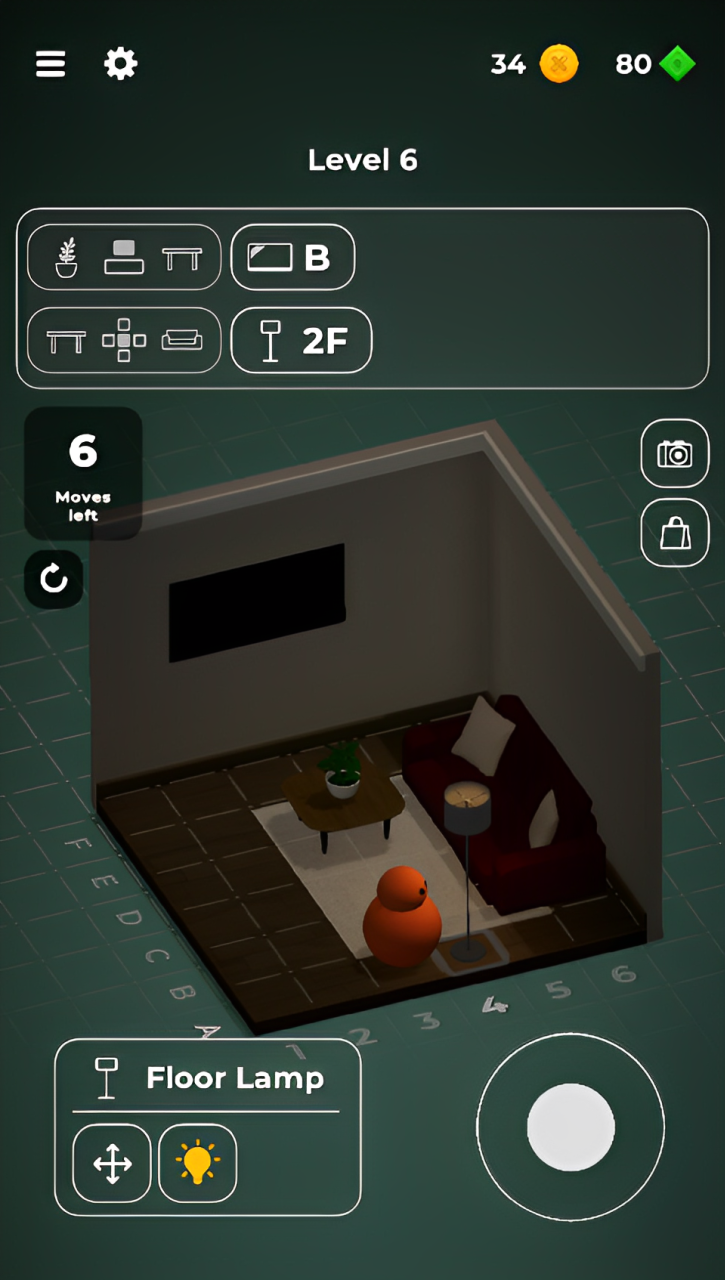
Task: Open the settings gear menu
Action: point(121,64)
